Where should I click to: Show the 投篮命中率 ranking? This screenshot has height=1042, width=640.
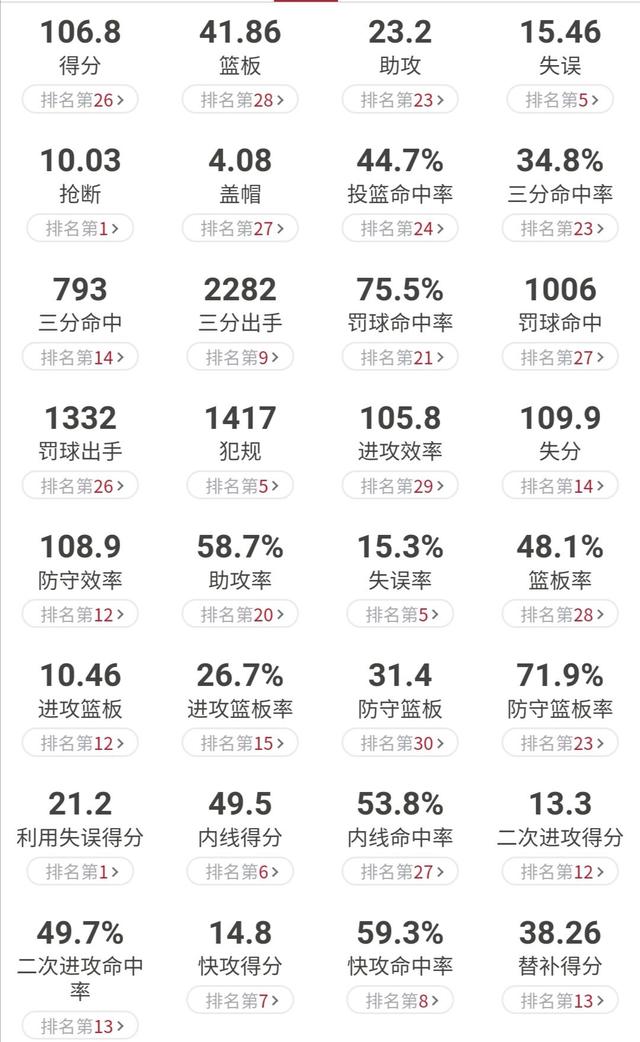point(400,229)
